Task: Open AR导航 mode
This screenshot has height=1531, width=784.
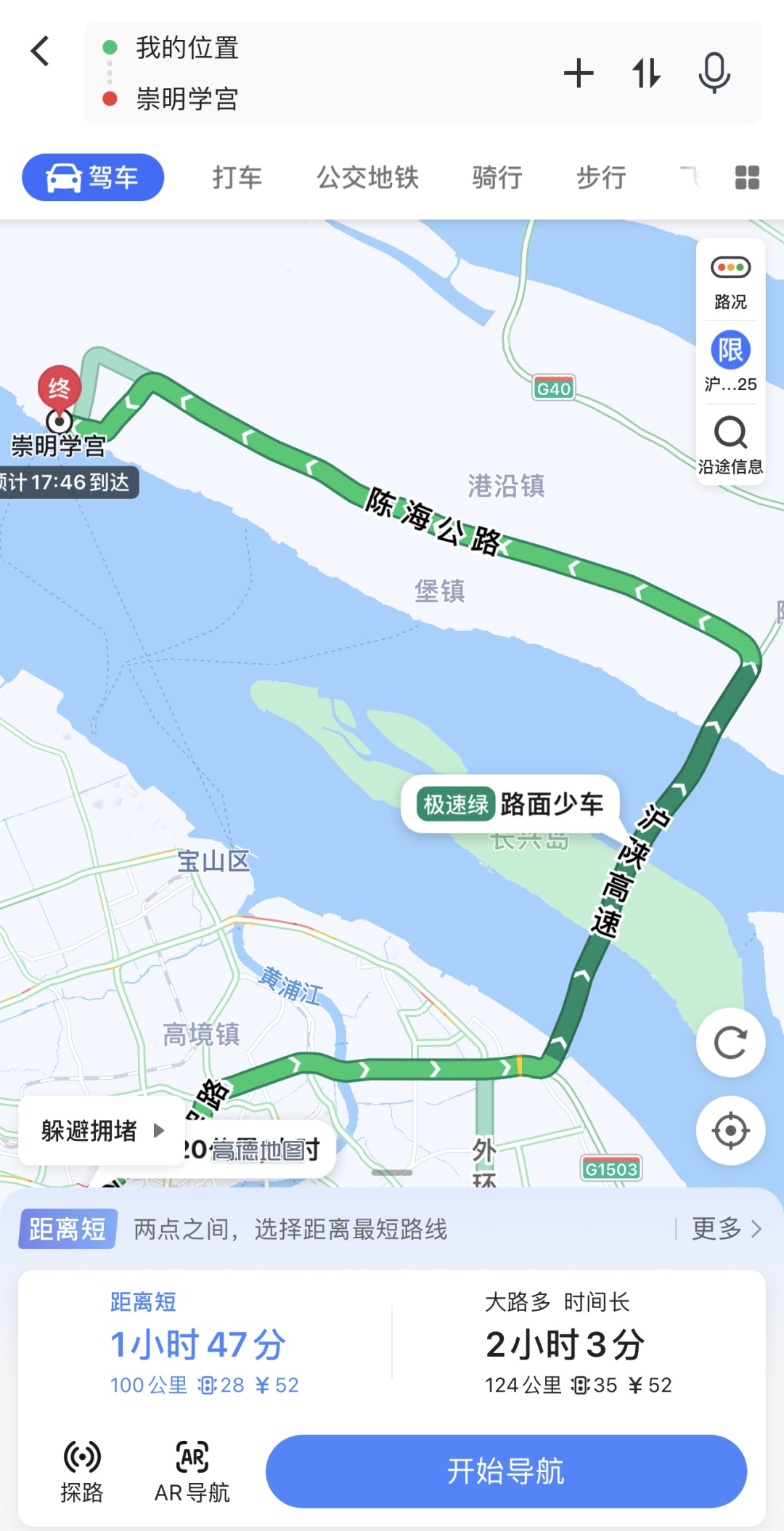Action: click(192, 1471)
